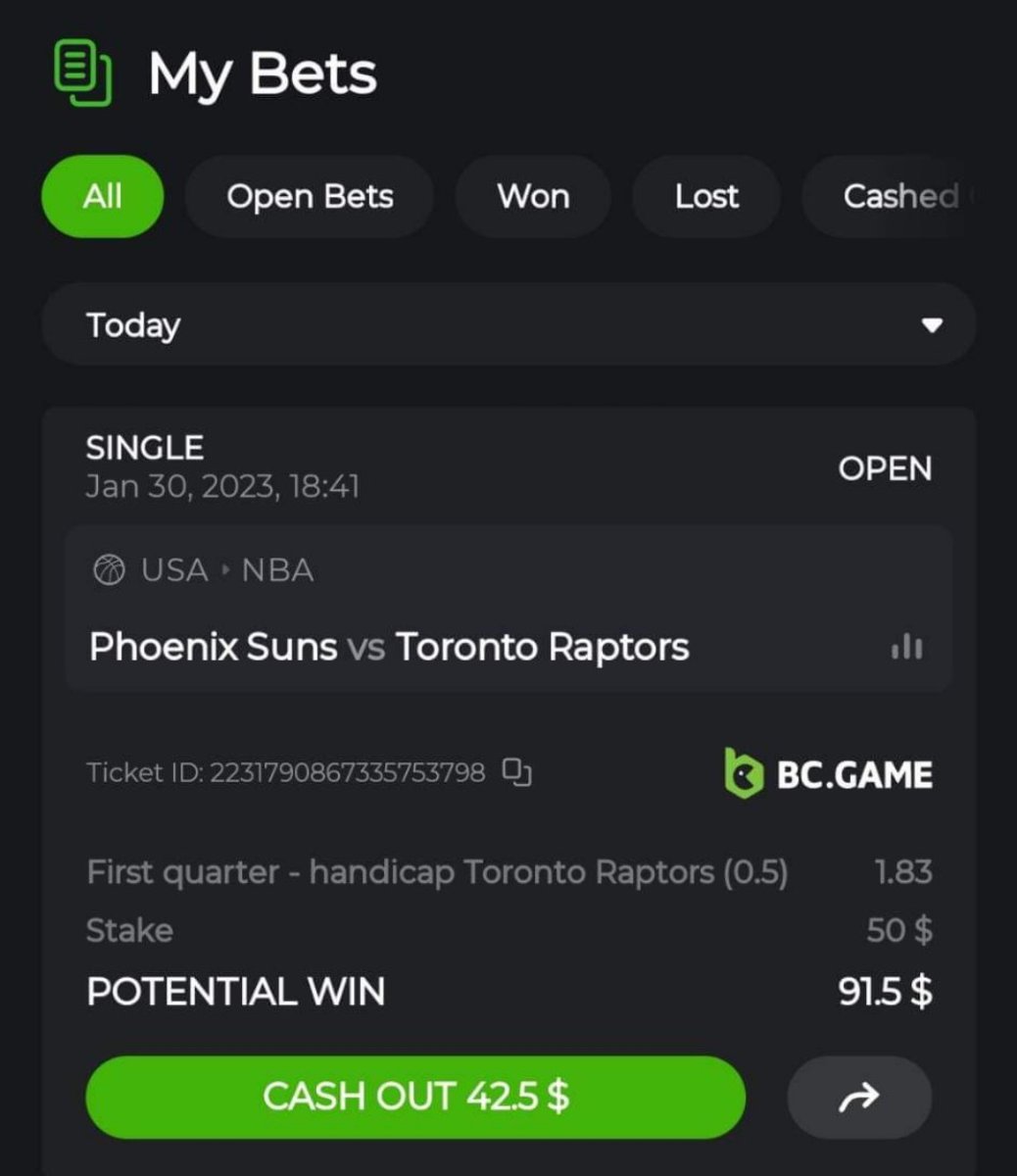Open the Cashed out tab
Viewport: 1017px width, 1176px height.
(899, 196)
